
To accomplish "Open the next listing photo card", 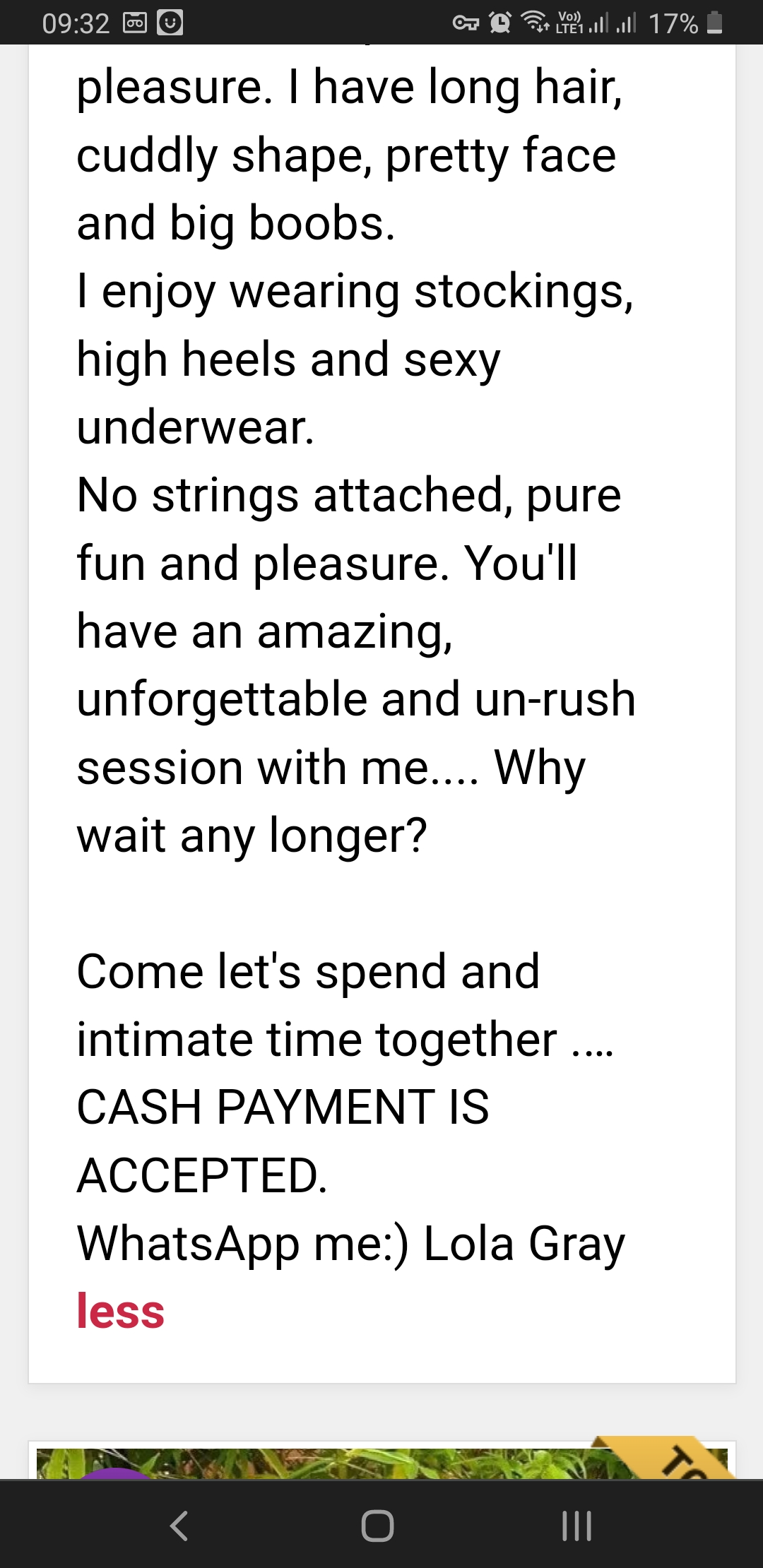I will coord(381,1462).
